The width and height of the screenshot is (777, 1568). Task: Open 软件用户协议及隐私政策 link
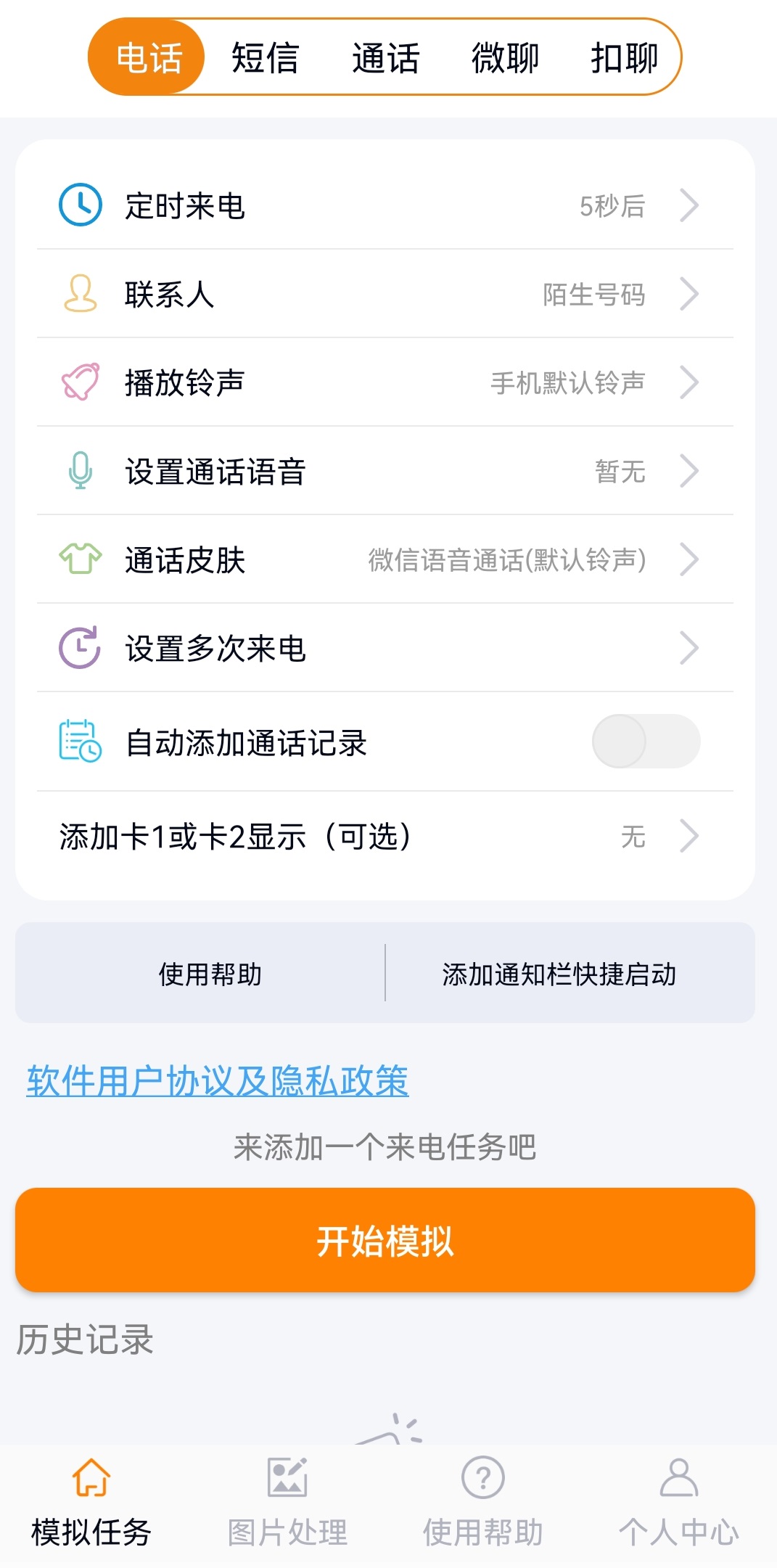218,1081
